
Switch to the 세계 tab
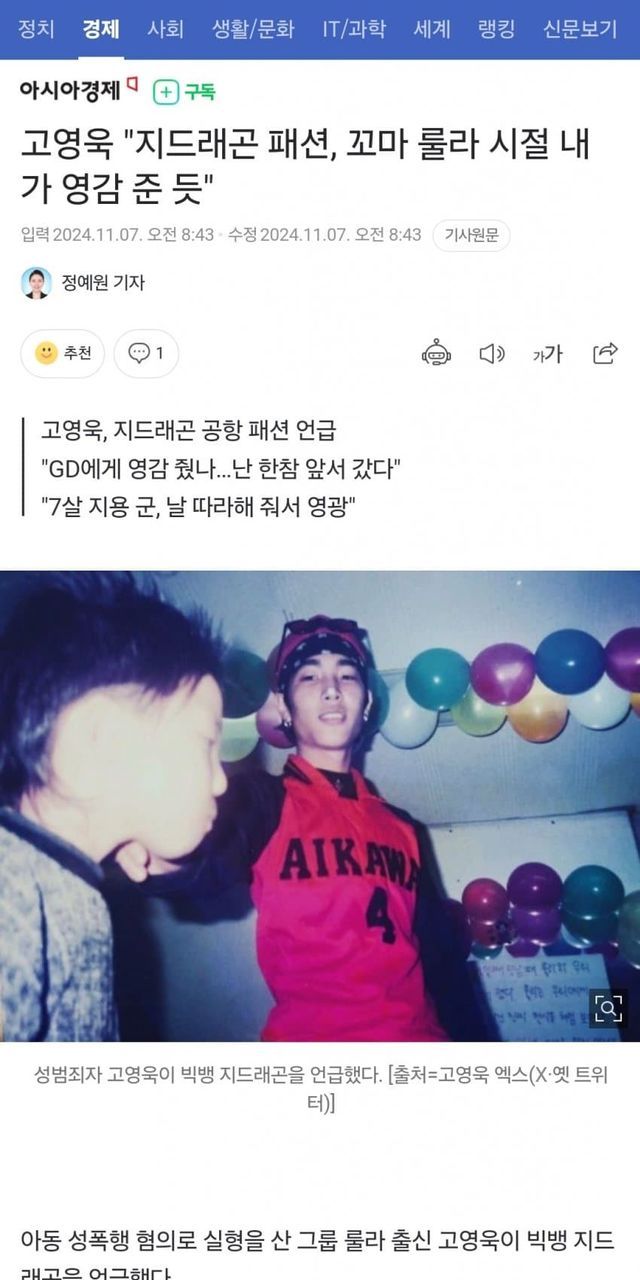tap(432, 28)
